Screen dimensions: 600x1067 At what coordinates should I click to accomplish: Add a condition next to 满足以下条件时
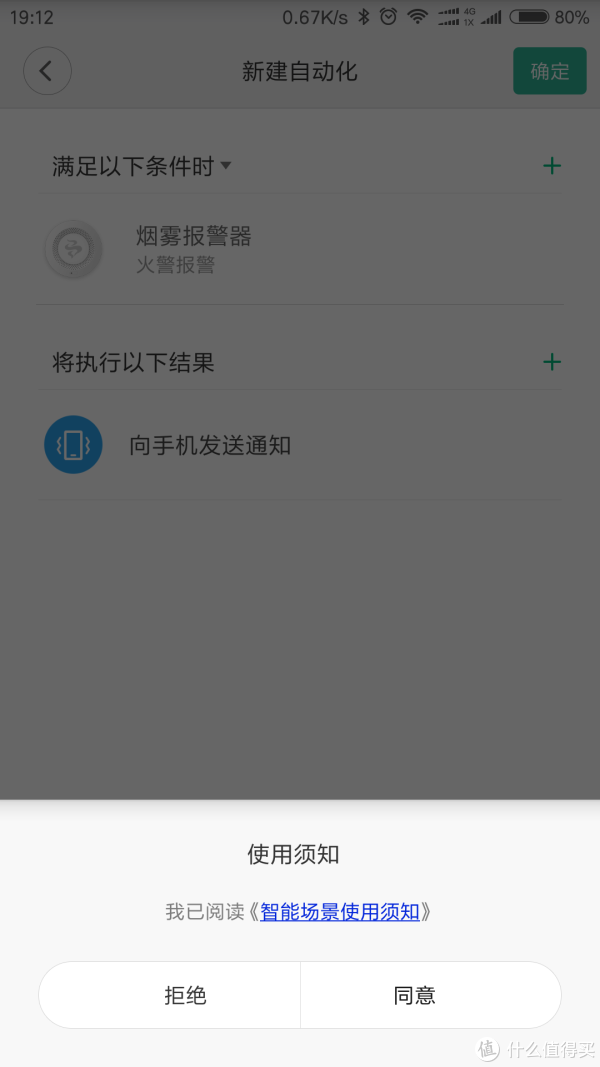[x=552, y=165]
